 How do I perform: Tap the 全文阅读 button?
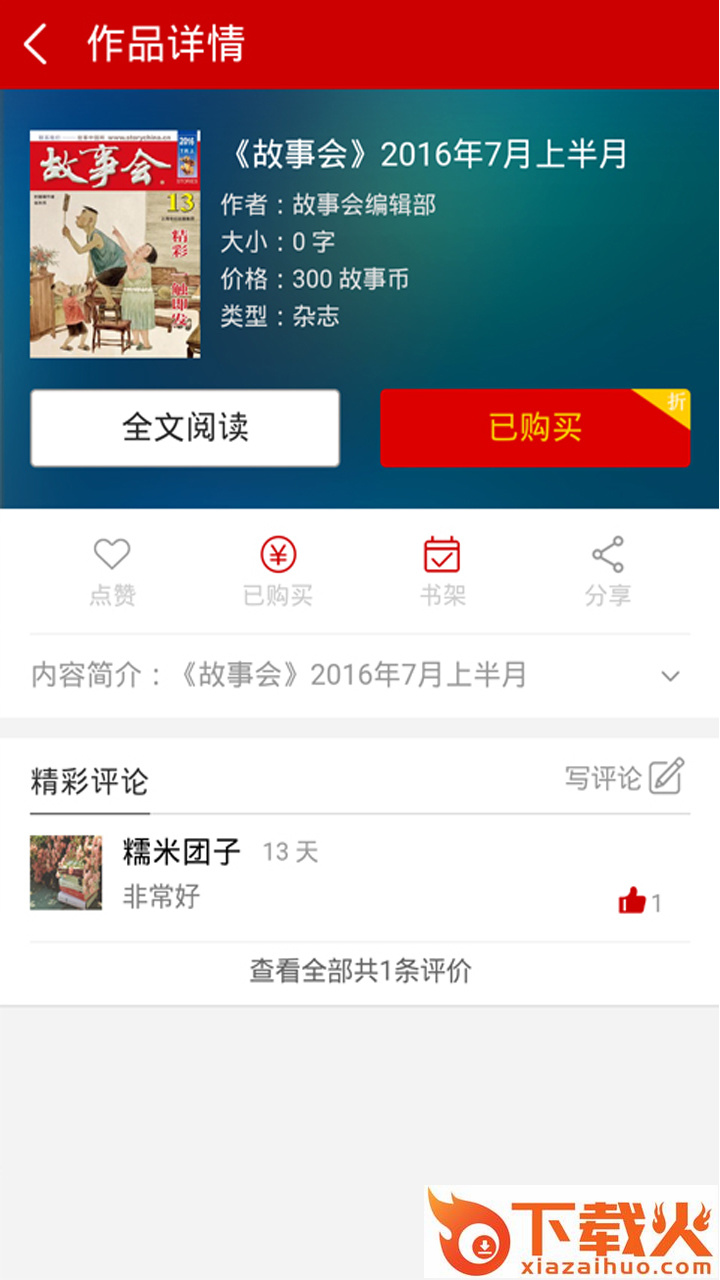tap(185, 428)
